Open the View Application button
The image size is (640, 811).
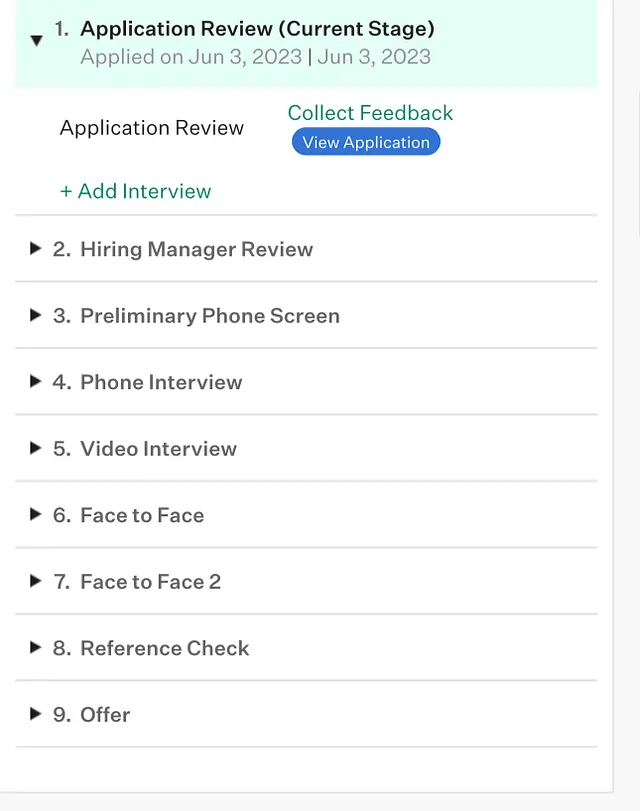point(366,142)
